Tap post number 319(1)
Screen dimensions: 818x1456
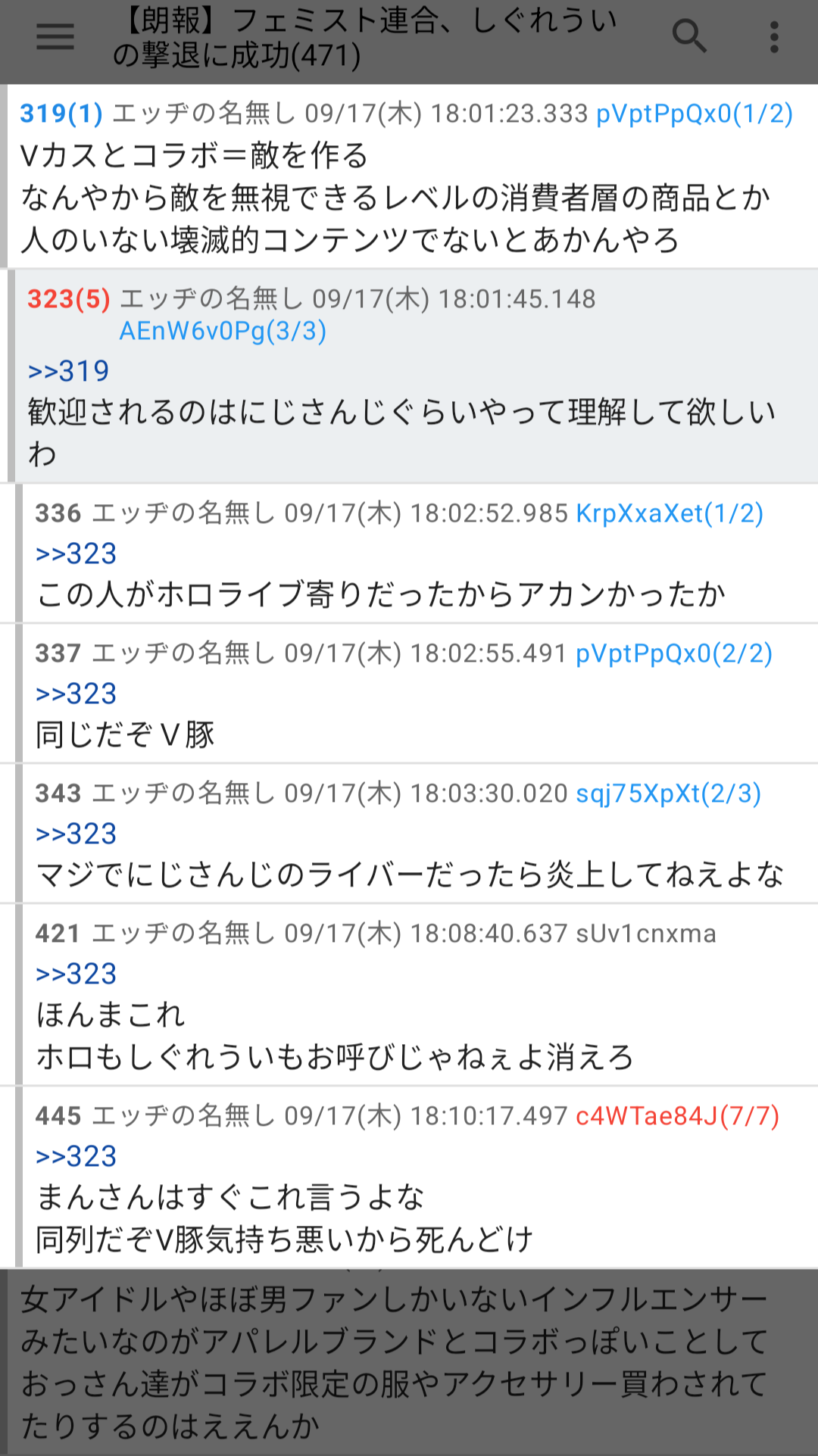pyautogui.click(x=61, y=114)
